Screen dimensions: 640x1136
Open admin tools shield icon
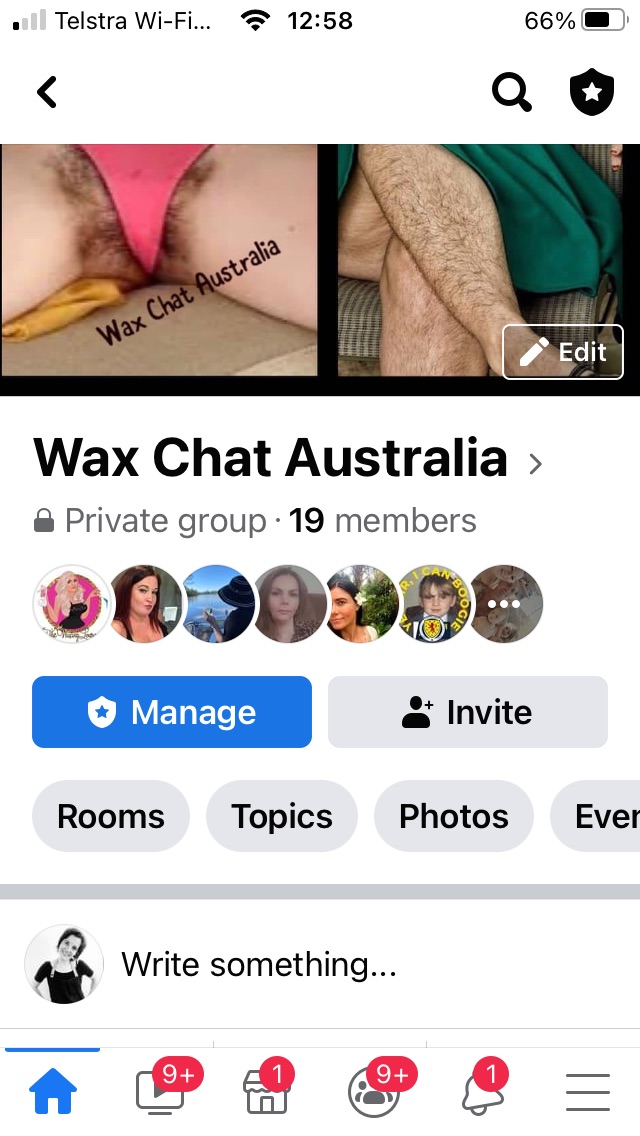click(591, 93)
